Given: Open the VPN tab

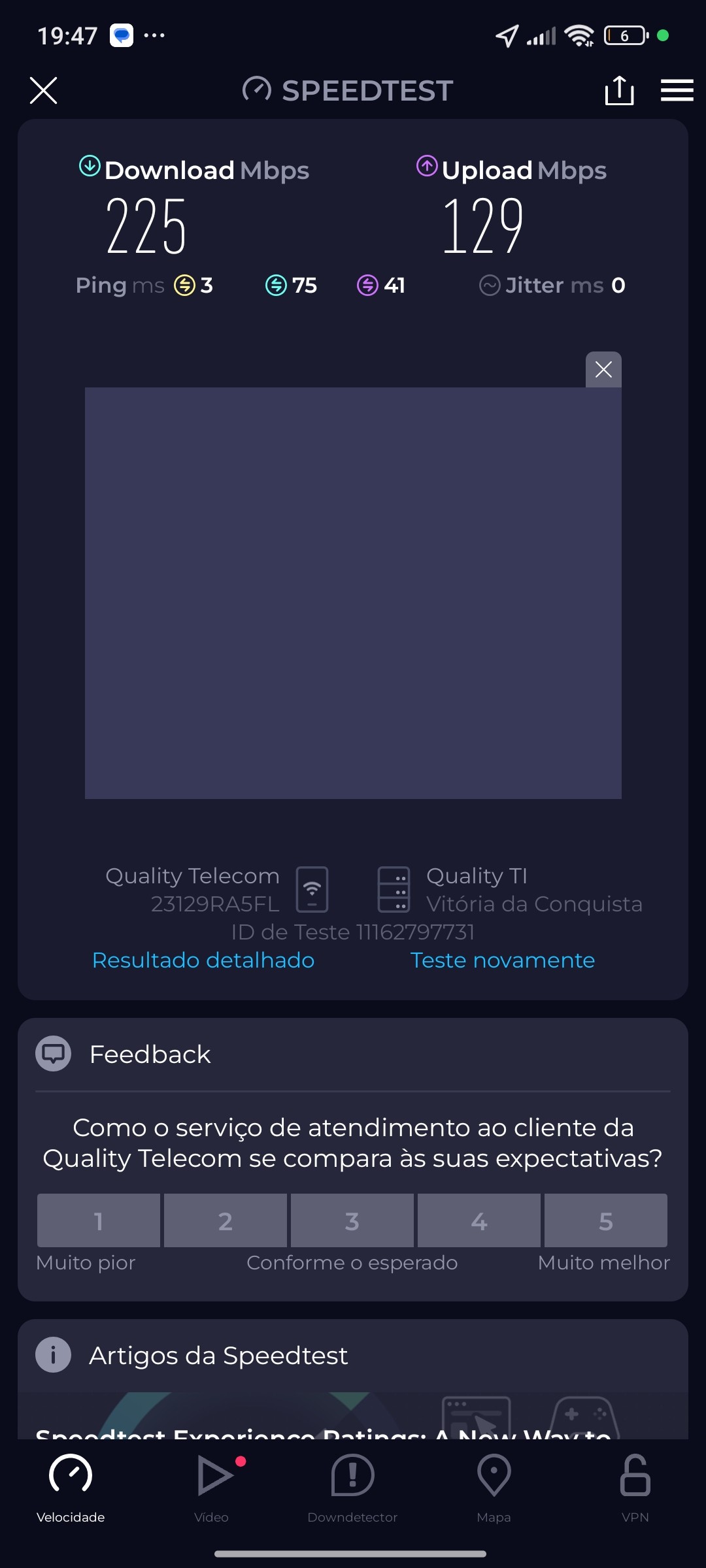Looking at the screenshot, I should click(x=635, y=1486).
